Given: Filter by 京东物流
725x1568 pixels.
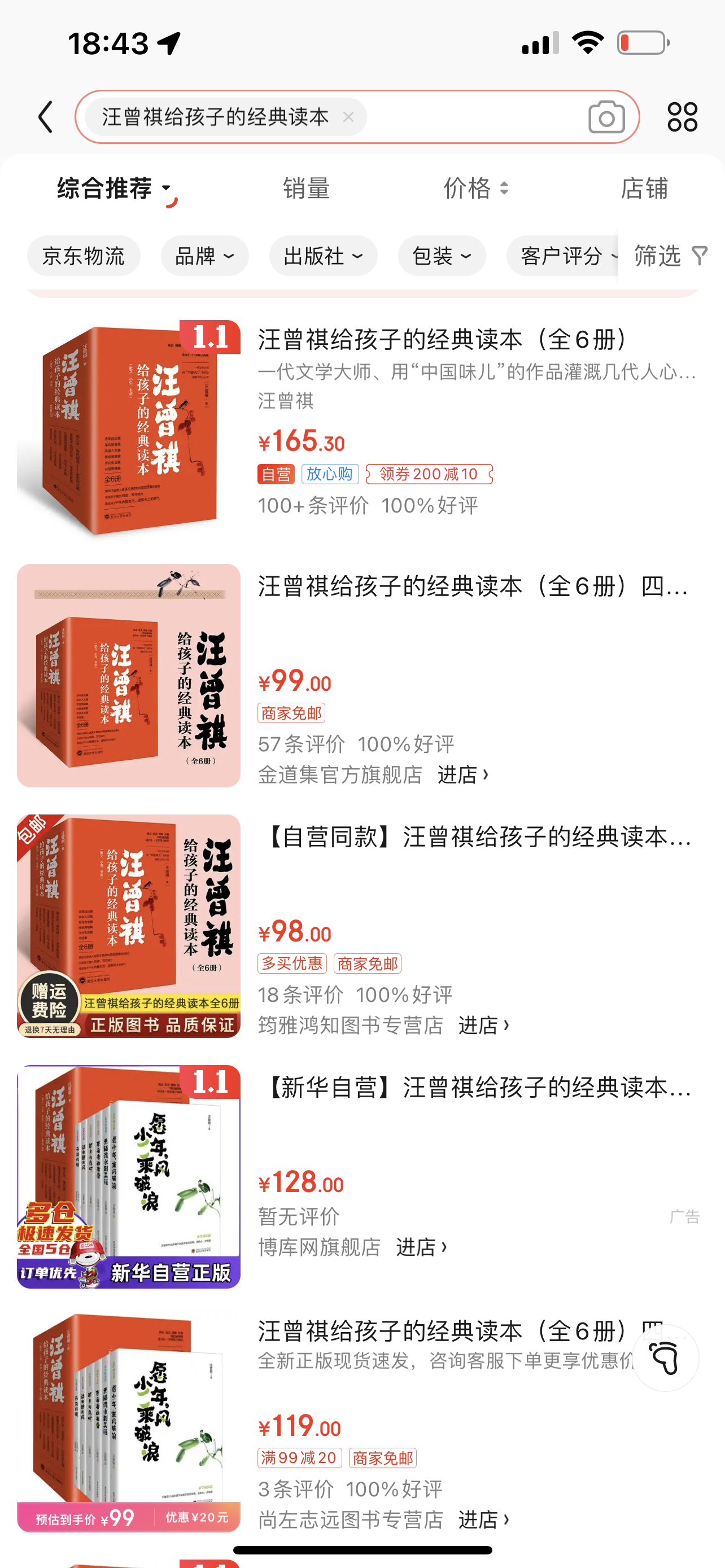Looking at the screenshot, I should (84, 256).
